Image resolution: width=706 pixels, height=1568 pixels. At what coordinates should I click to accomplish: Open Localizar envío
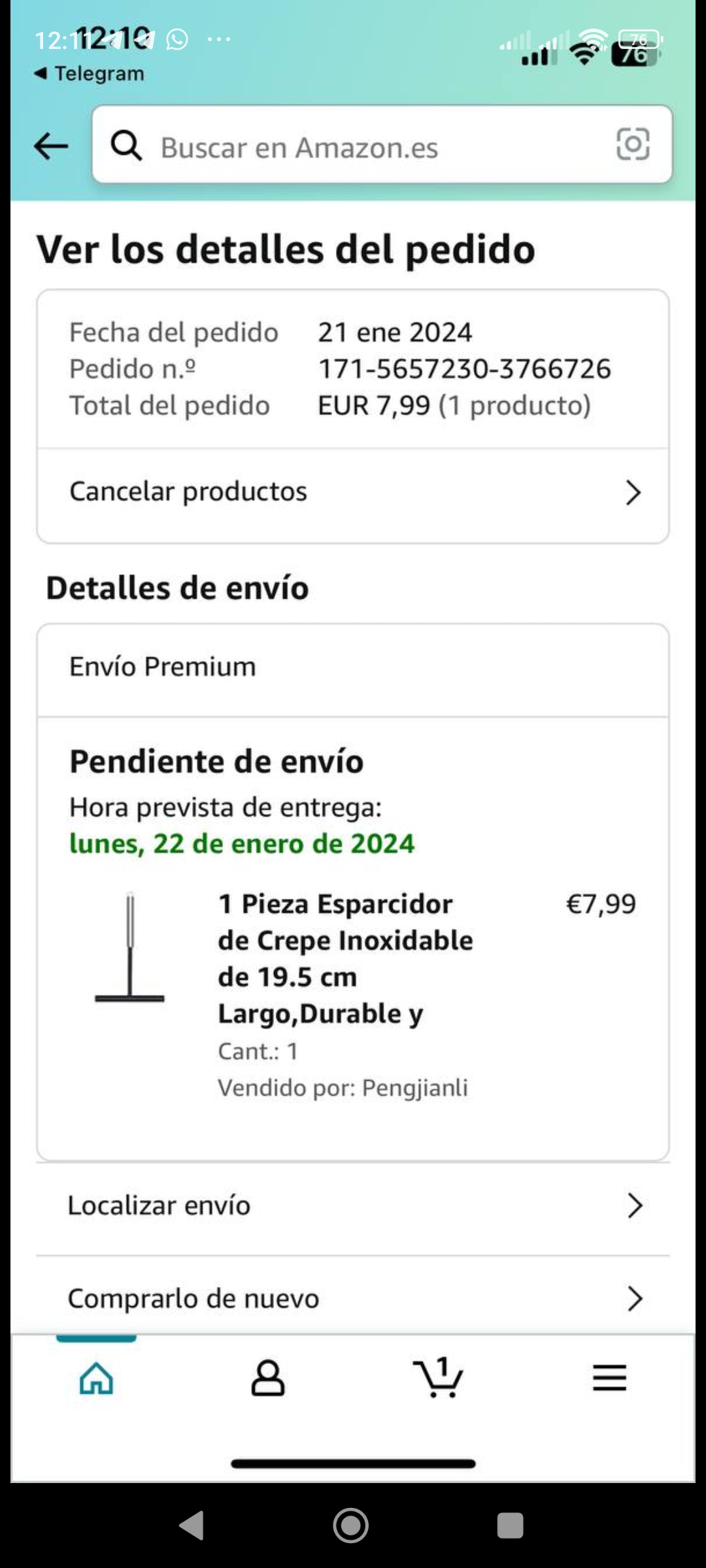pyautogui.click(x=353, y=1206)
